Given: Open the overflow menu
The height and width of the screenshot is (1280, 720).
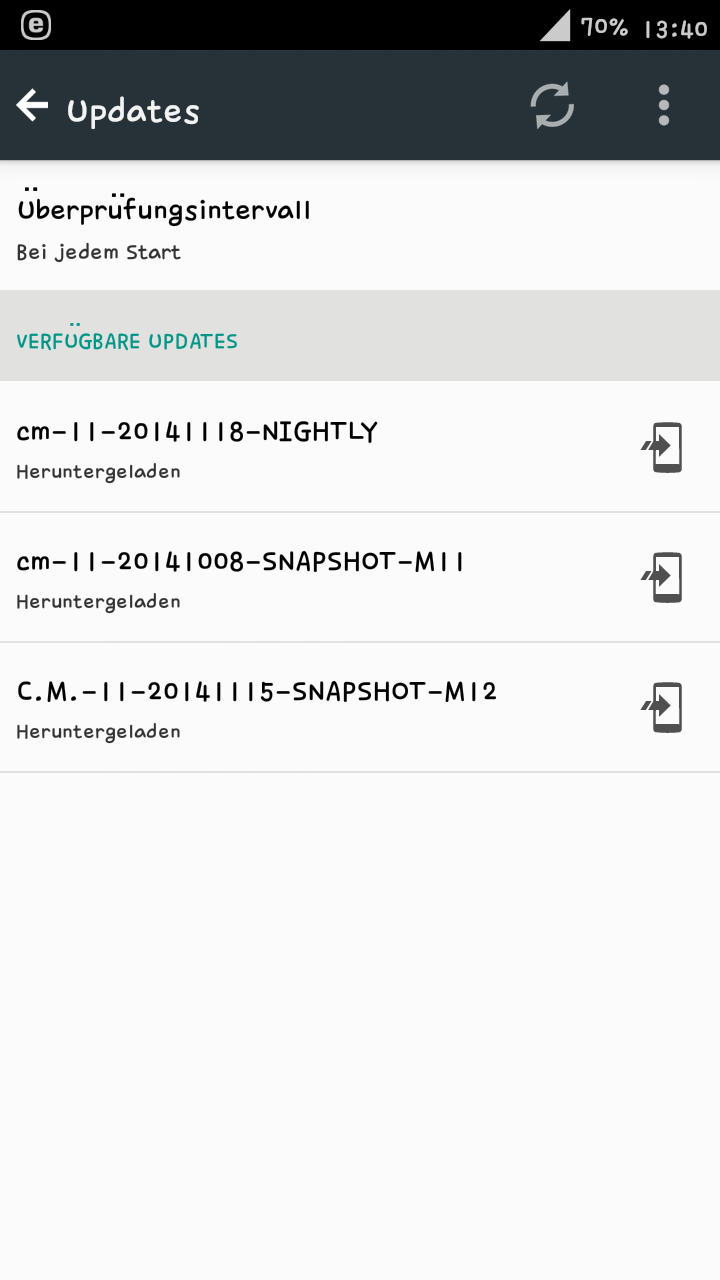Looking at the screenshot, I should click(x=663, y=106).
